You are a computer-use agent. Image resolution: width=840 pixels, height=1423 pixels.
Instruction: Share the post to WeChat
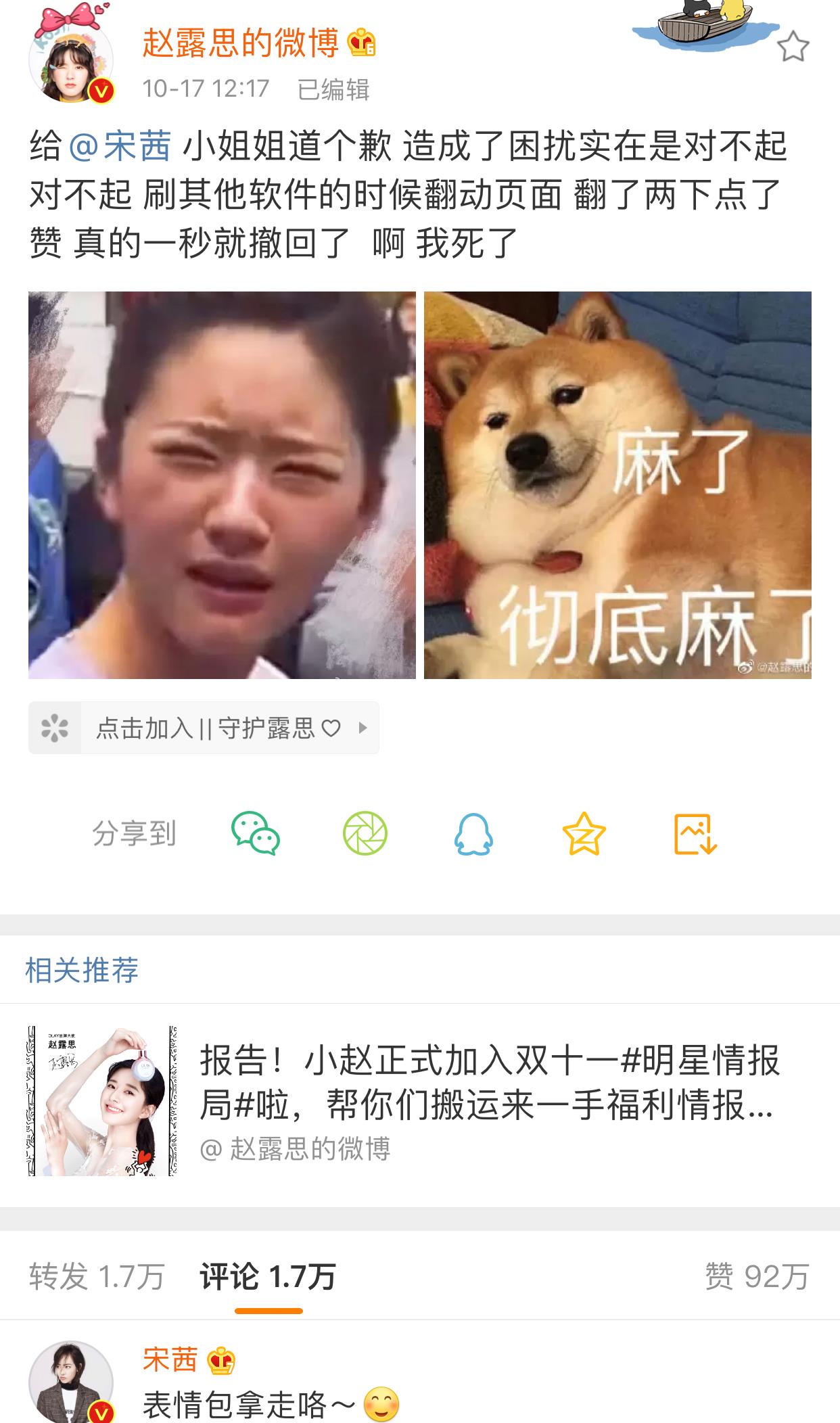pos(256,833)
